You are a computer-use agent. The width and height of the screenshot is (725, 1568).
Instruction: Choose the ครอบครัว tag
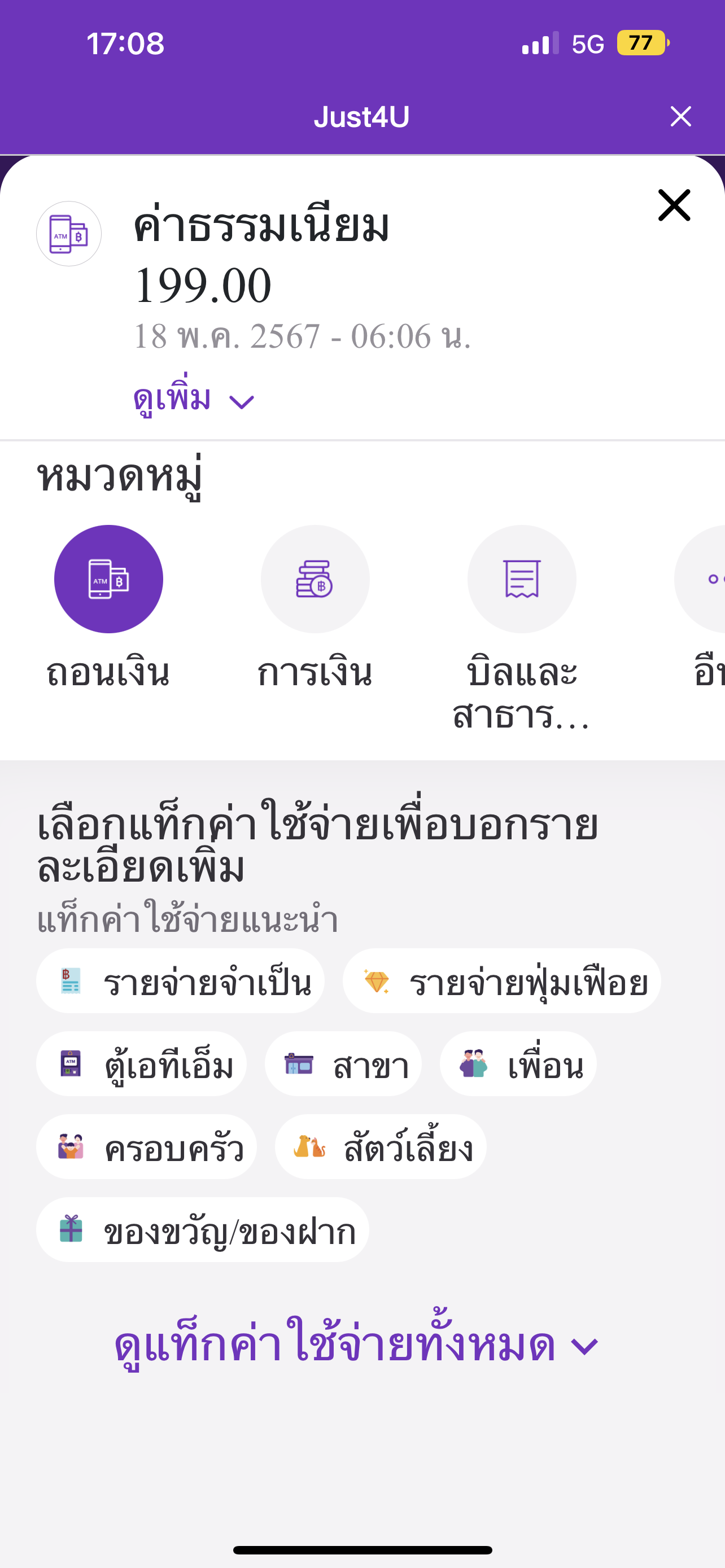point(147,1147)
